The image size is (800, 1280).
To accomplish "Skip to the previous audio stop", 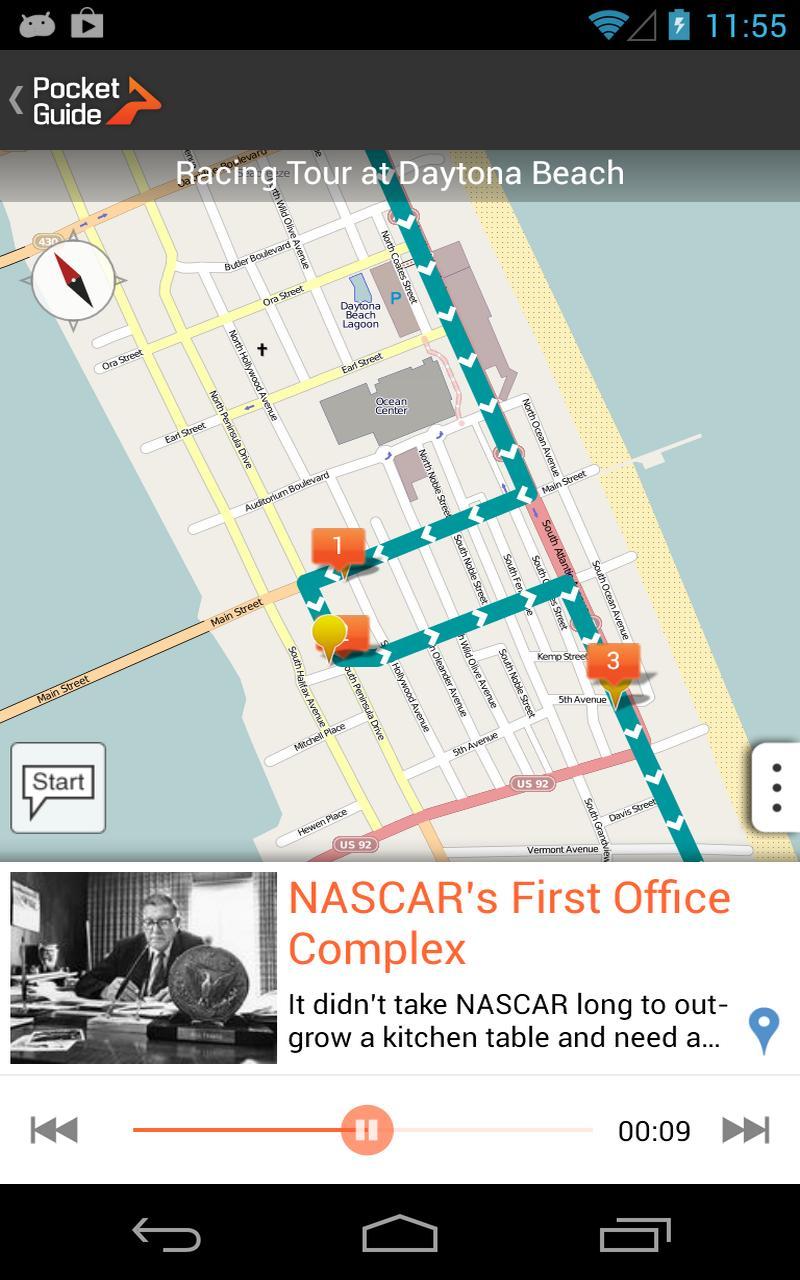I will coord(54,1130).
